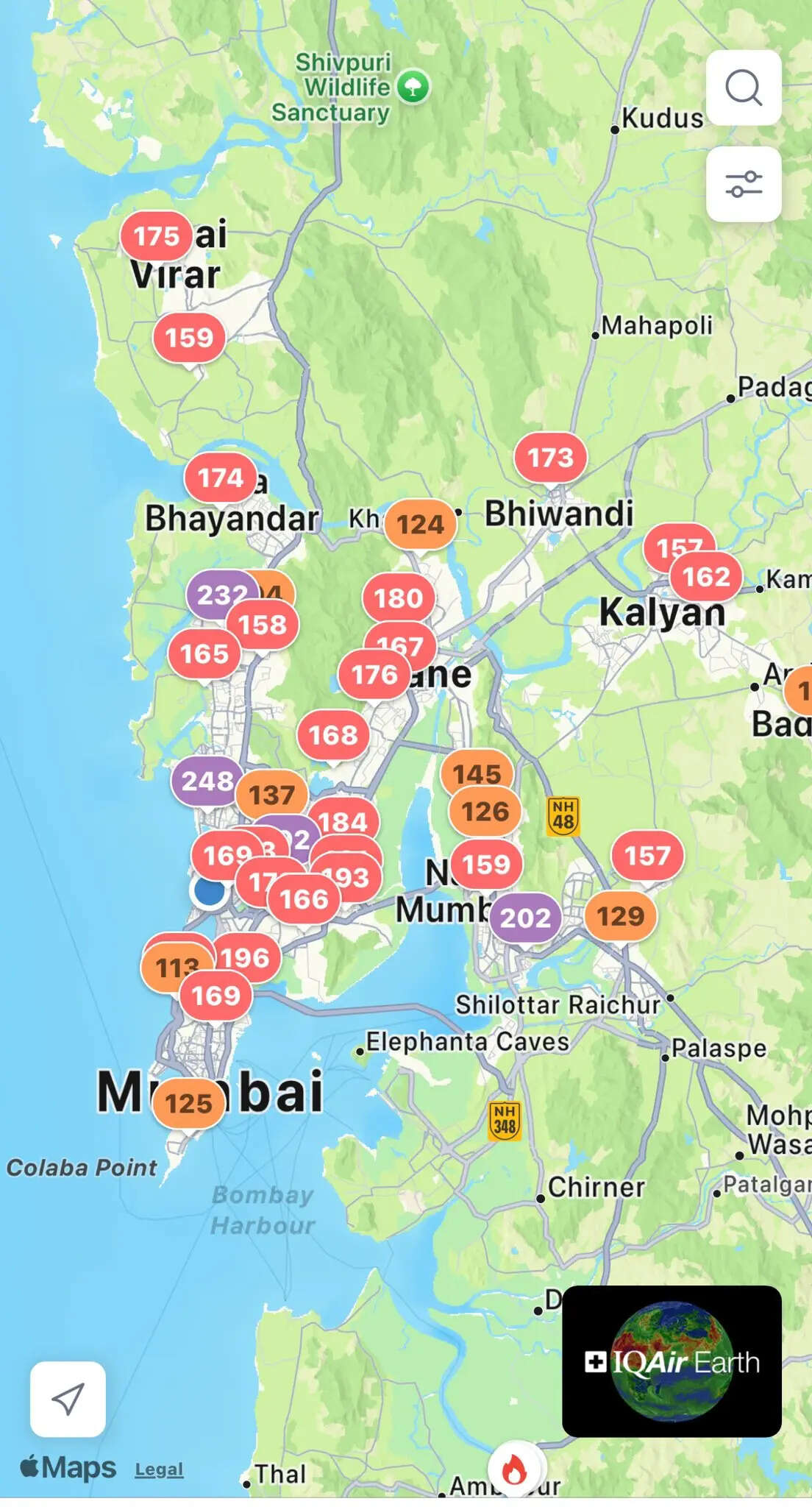
Task: Open the purple 202 AQI marker
Action: tap(525, 918)
